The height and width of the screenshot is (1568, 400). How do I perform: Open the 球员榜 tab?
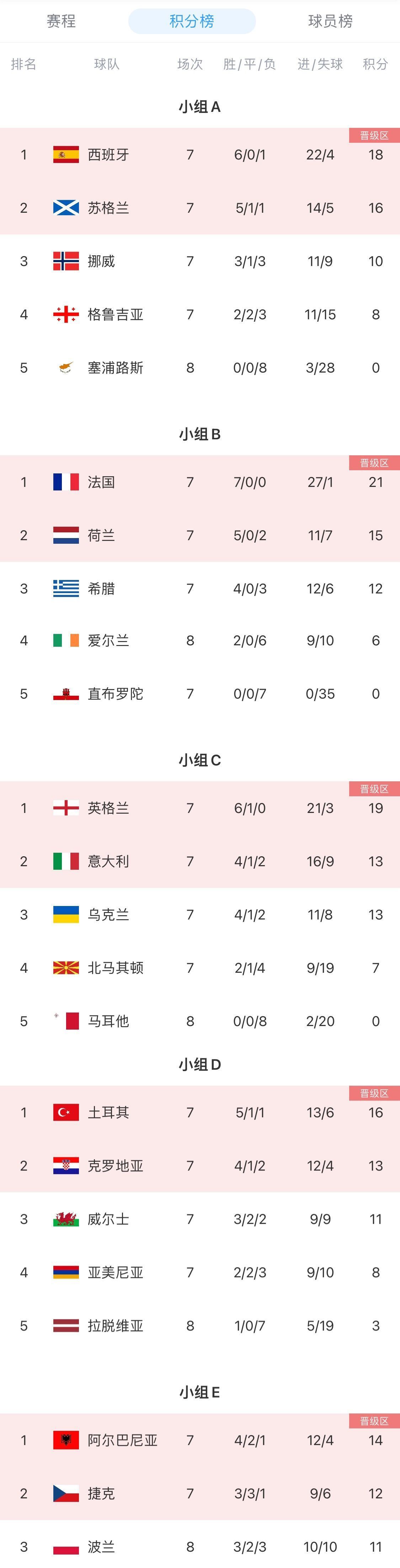click(x=330, y=21)
